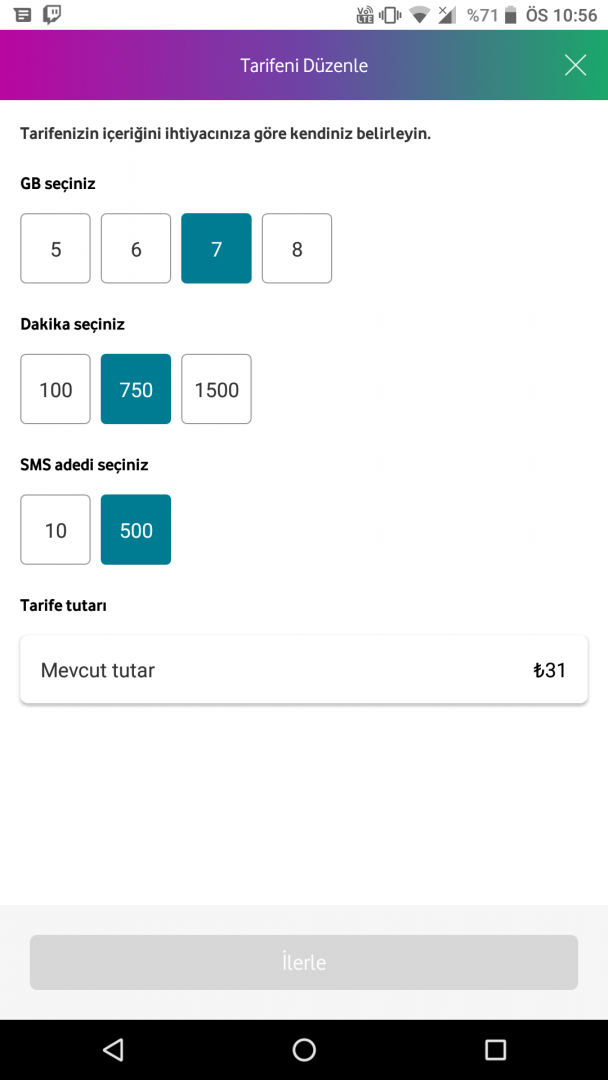Viewport: 608px width, 1080px height.
Task: Tap the İlerle button
Action: 304,962
